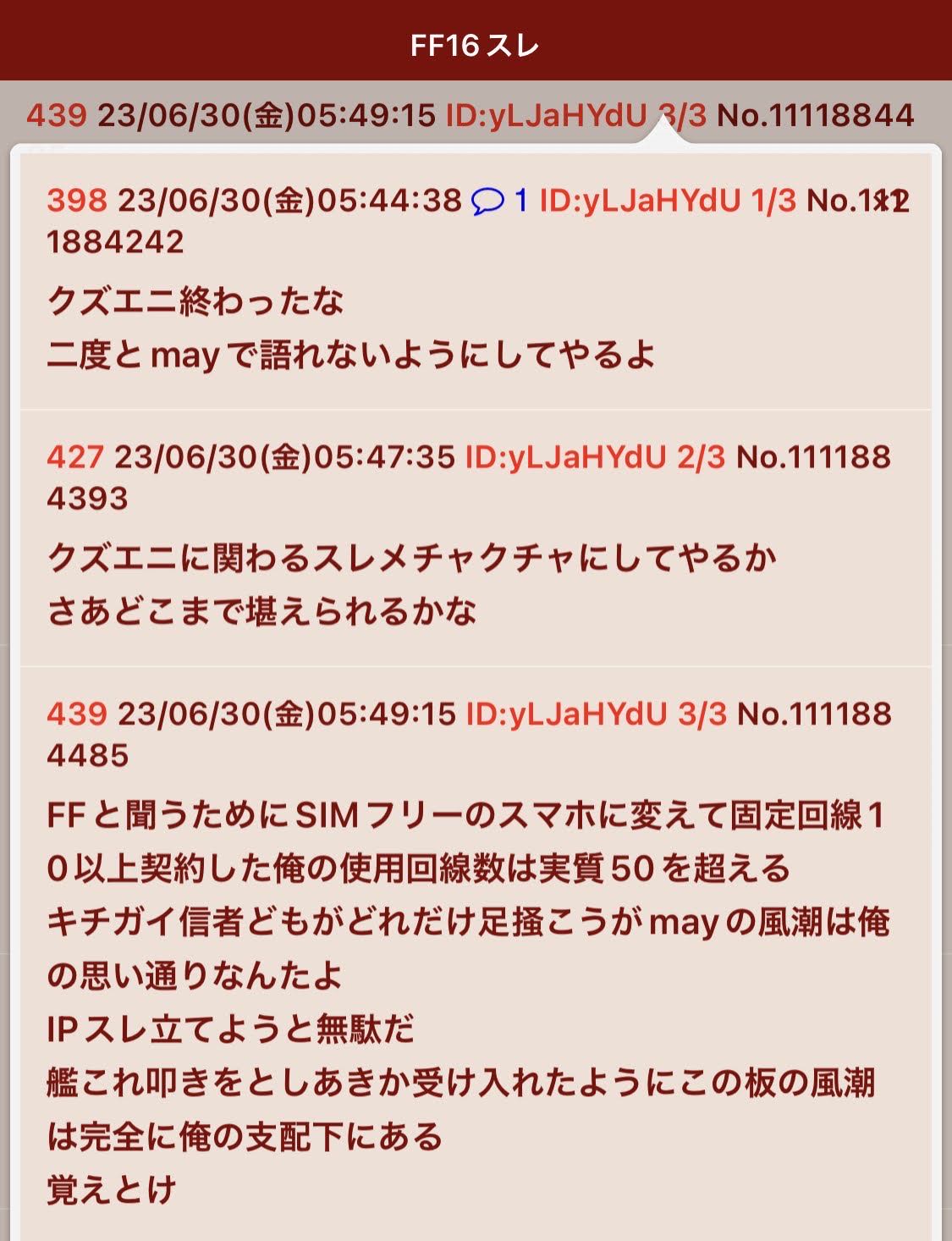
Task: Tap ID:yLJaHYdU 2/3 on post 427
Action: click(594, 457)
